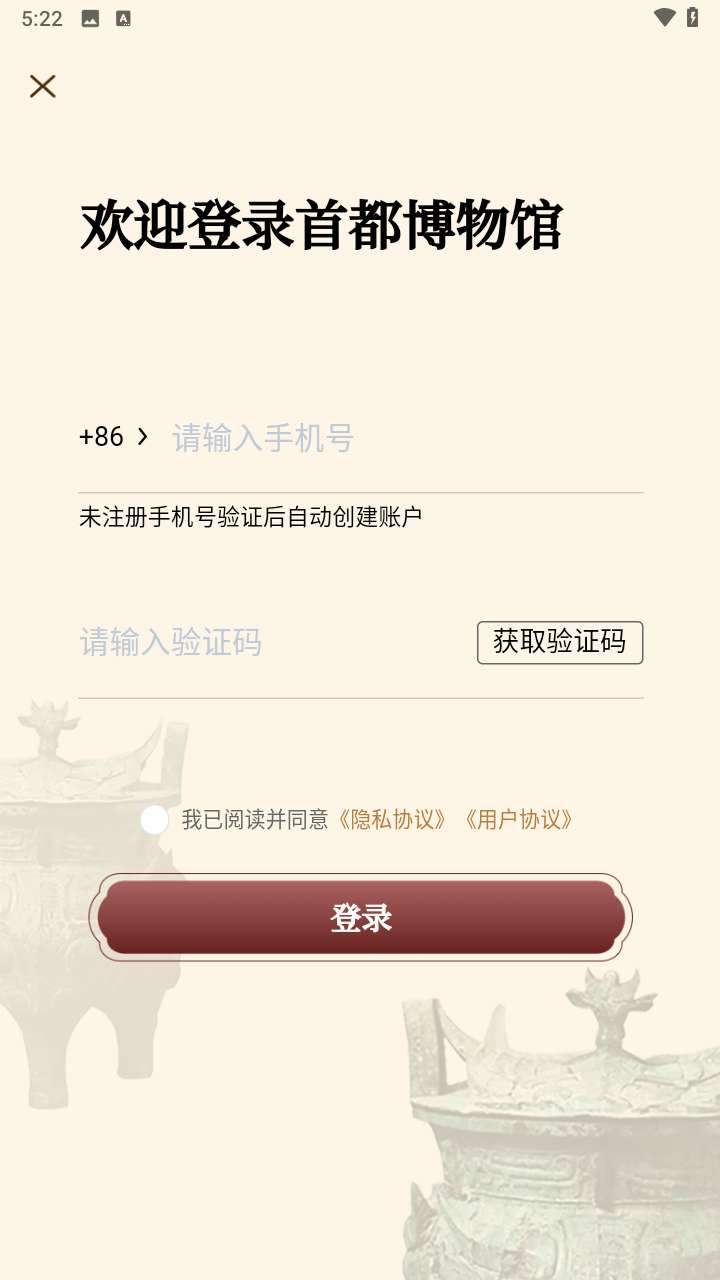Tap 获取验证码 to get verification code
The image size is (720, 1280).
(559, 642)
